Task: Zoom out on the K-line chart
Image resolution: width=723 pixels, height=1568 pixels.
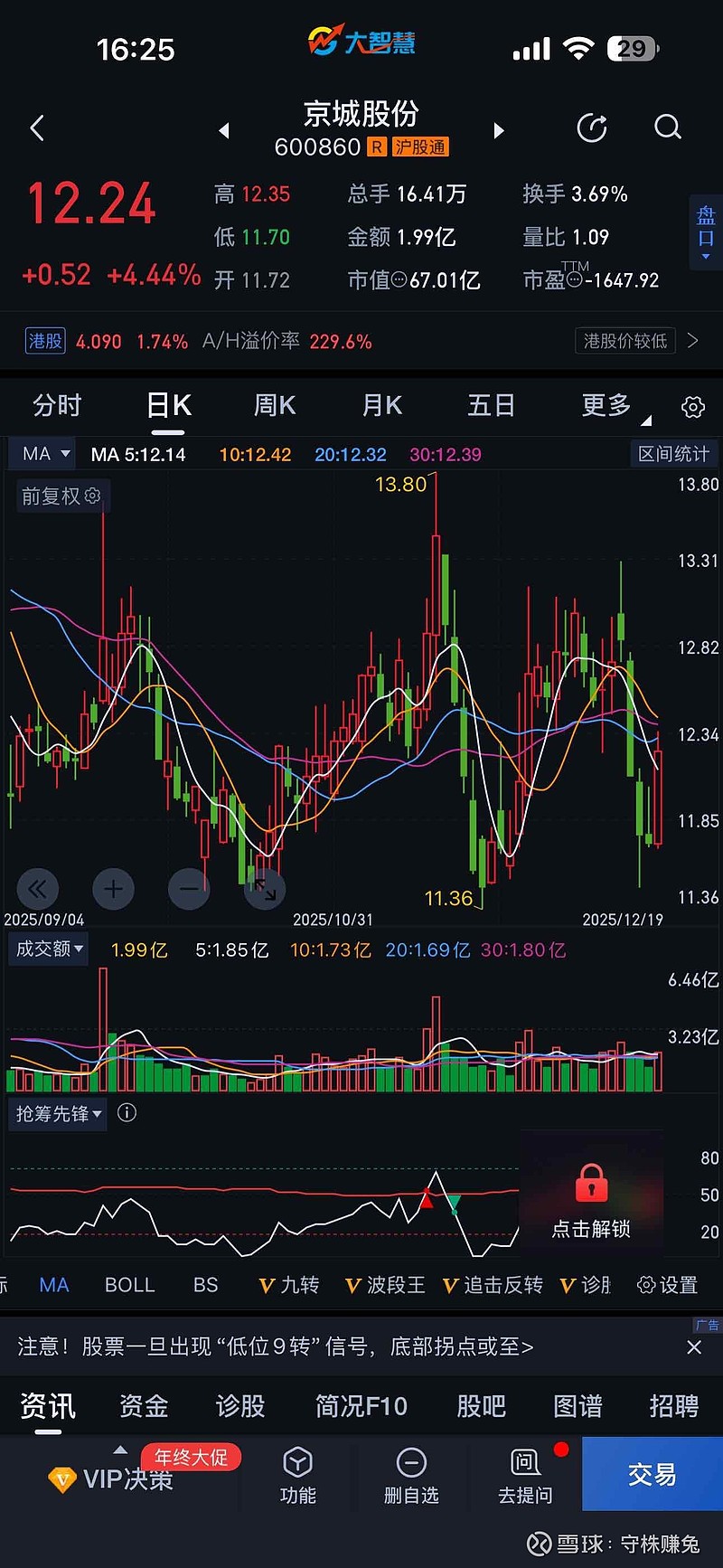Action: tap(189, 889)
